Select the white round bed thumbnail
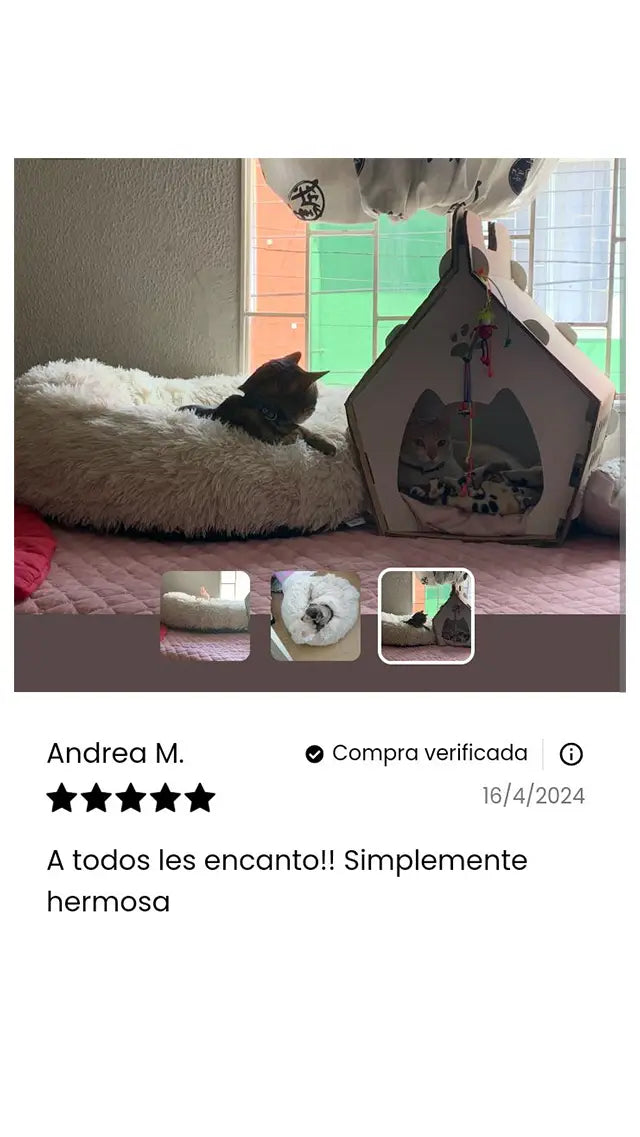The image size is (640, 1137). (315, 616)
